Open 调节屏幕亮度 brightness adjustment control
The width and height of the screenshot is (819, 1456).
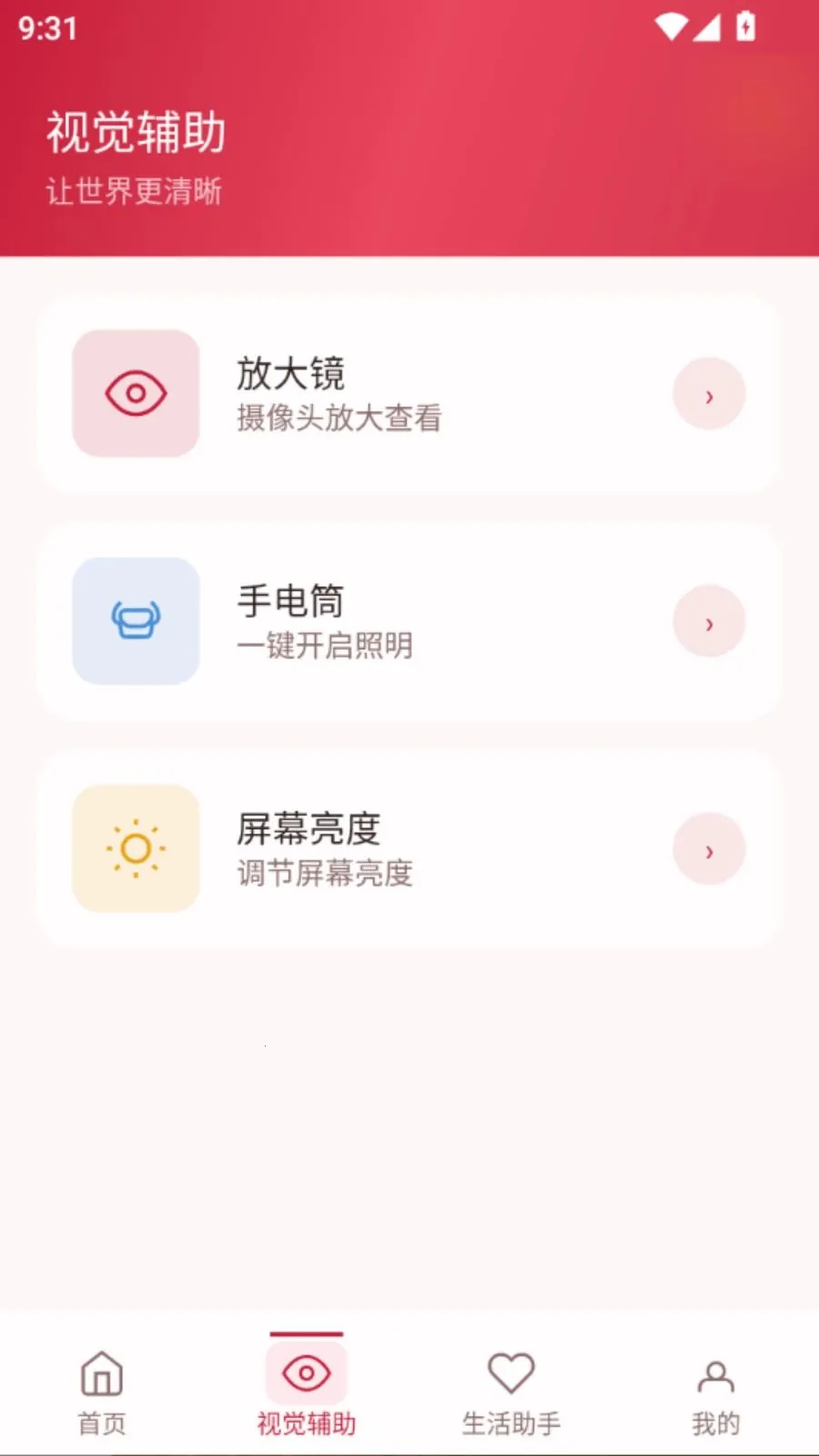(324, 874)
